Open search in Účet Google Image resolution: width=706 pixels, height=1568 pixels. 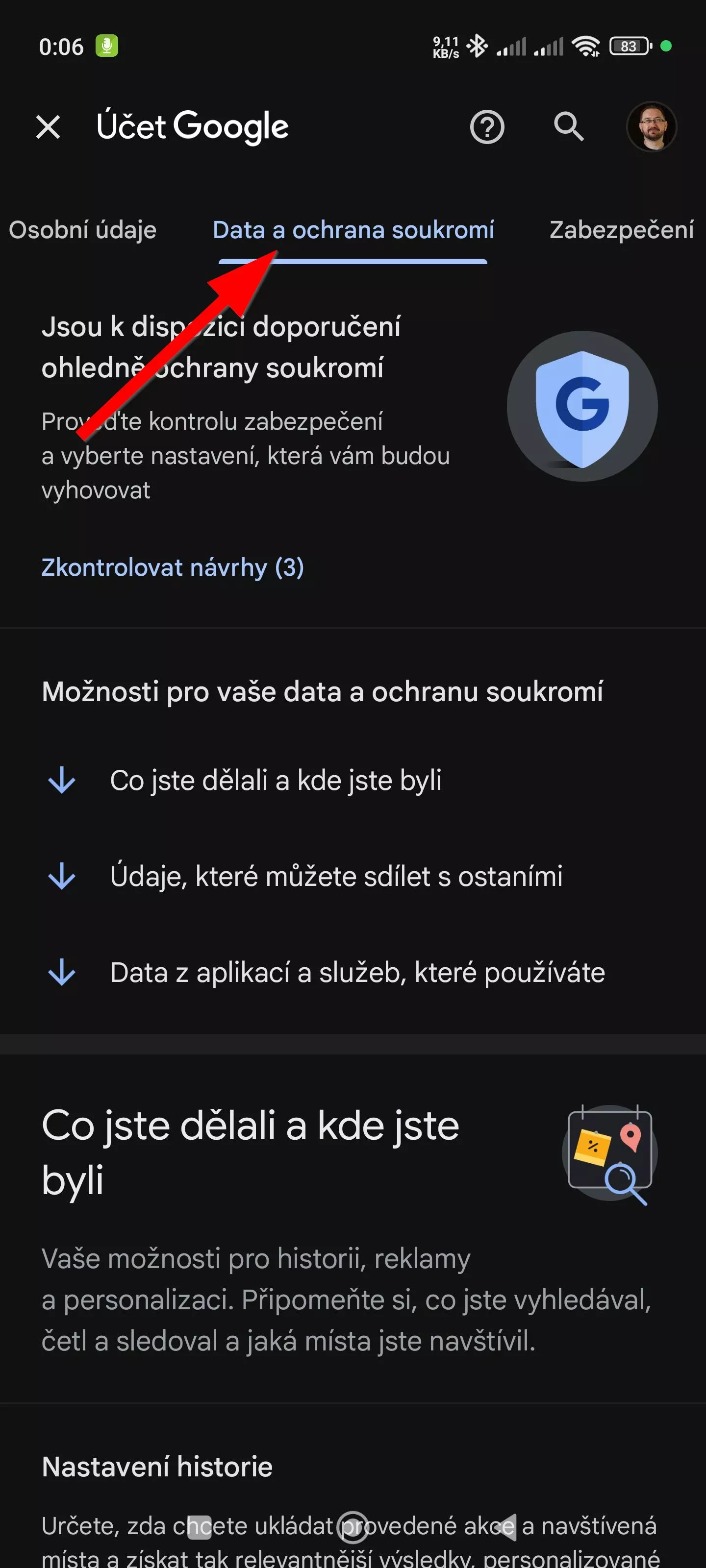[569, 126]
